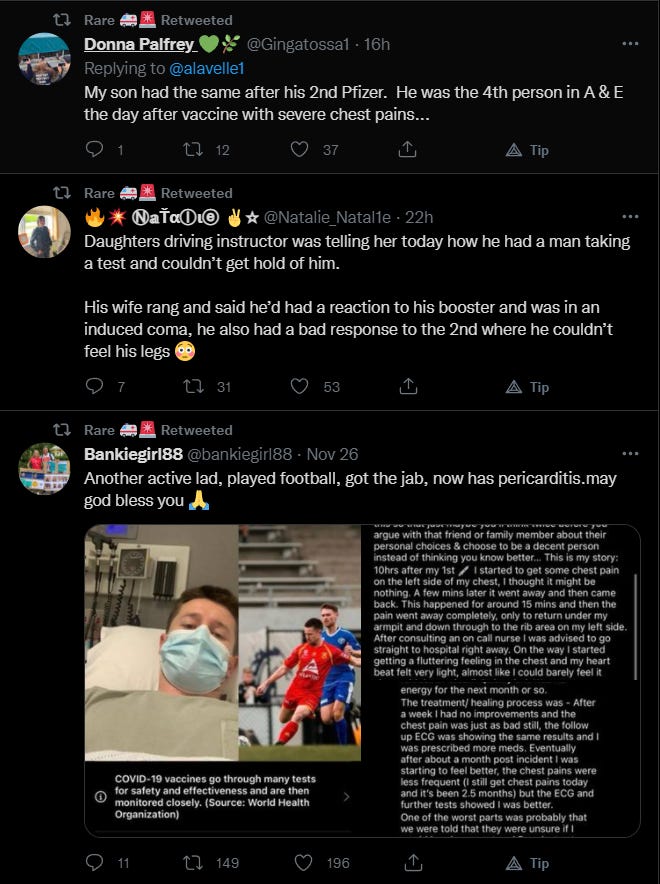Share Donna Palfrey's tweet
The image size is (660, 884).
[x=407, y=149]
